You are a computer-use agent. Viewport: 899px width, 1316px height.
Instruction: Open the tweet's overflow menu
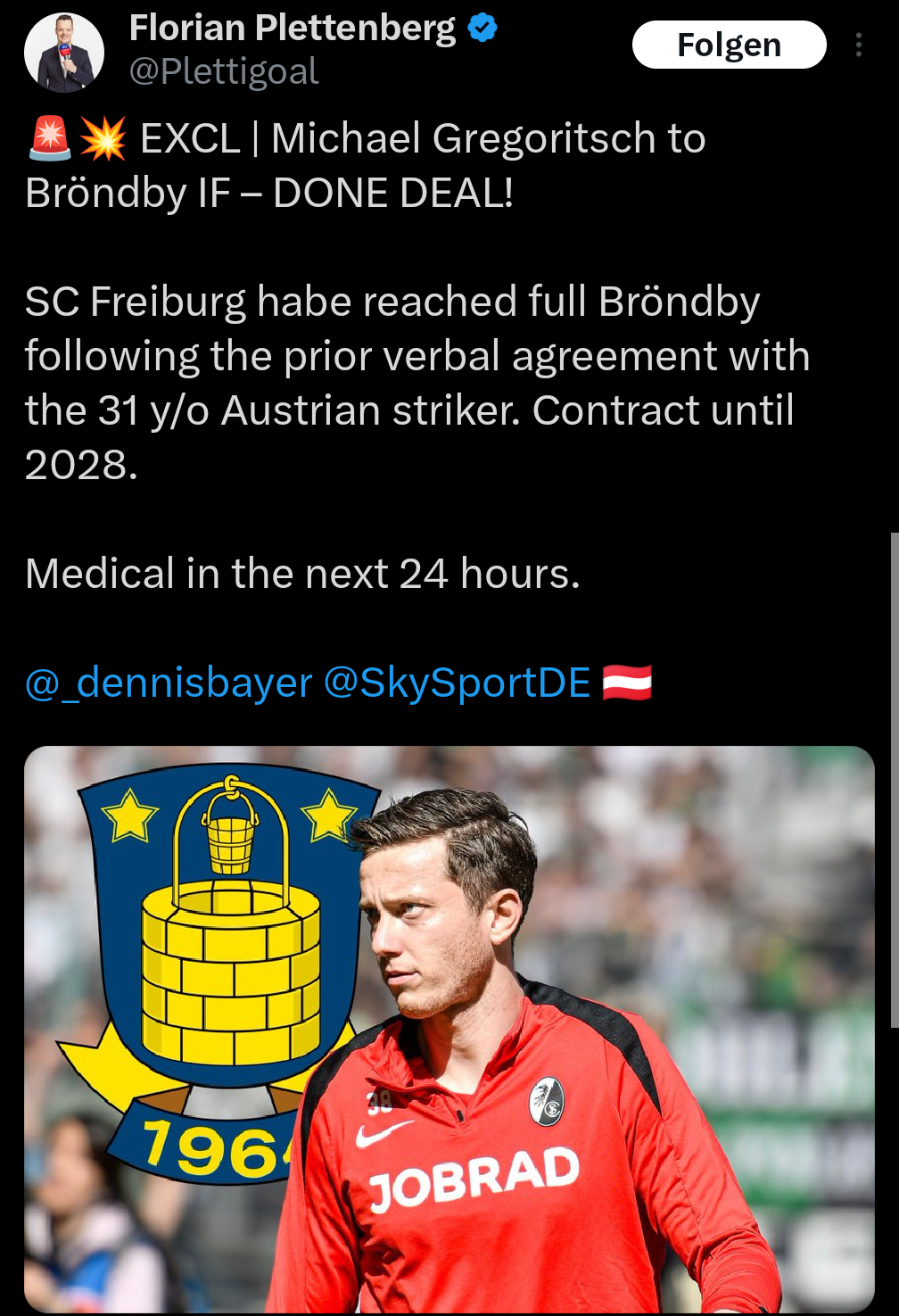coord(858,45)
